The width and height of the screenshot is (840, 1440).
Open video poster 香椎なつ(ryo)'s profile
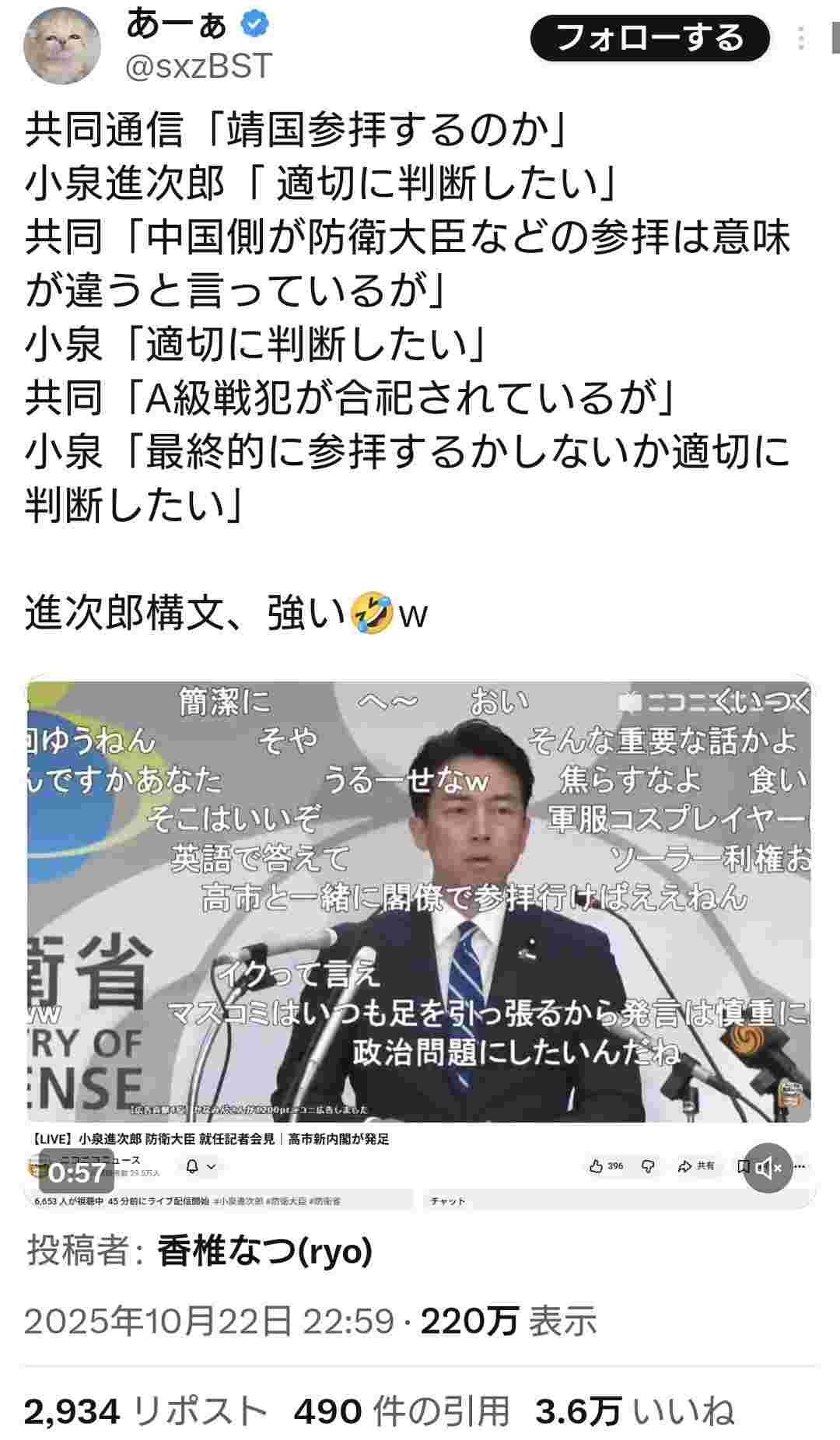click(x=264, y=1251)
